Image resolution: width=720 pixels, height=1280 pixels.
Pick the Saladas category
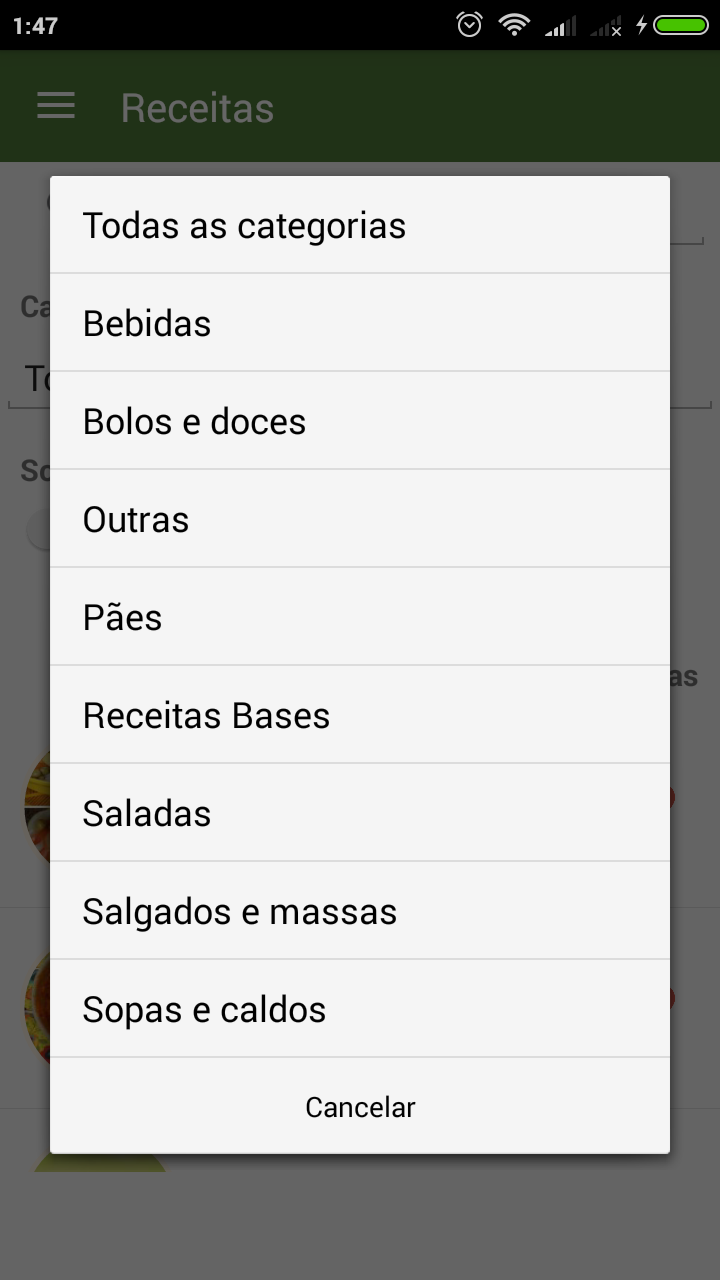360,813
